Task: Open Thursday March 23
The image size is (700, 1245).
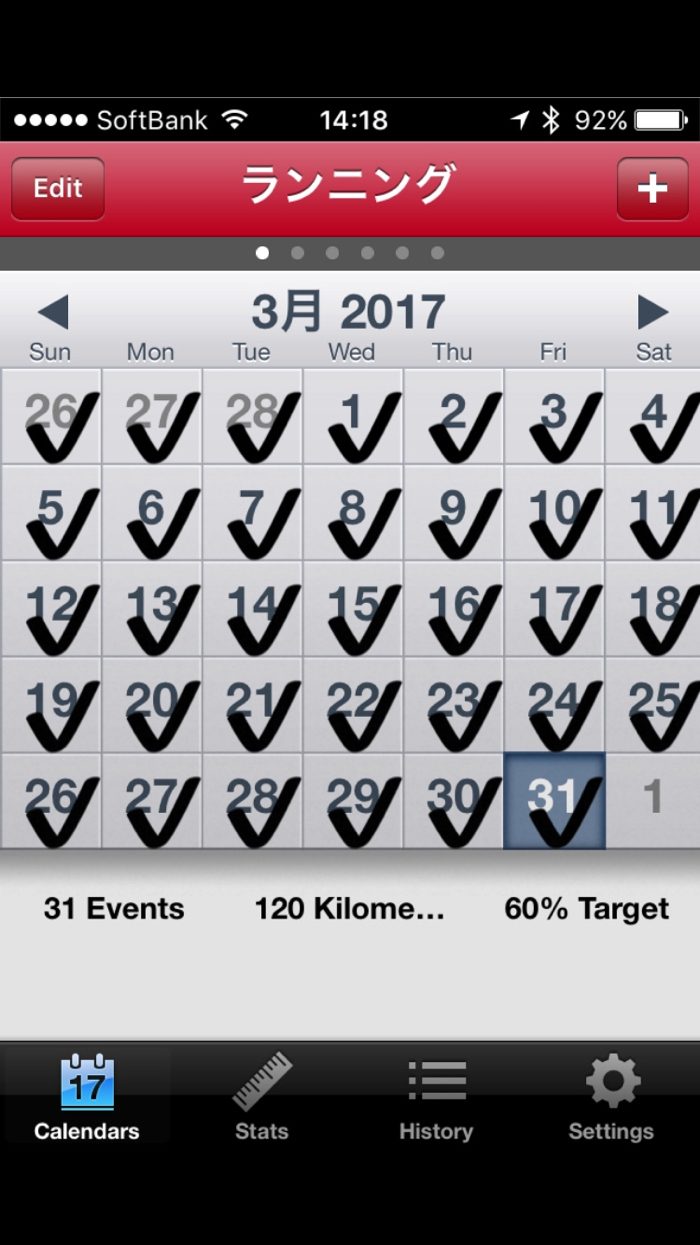Action: (x=454, y=705)
